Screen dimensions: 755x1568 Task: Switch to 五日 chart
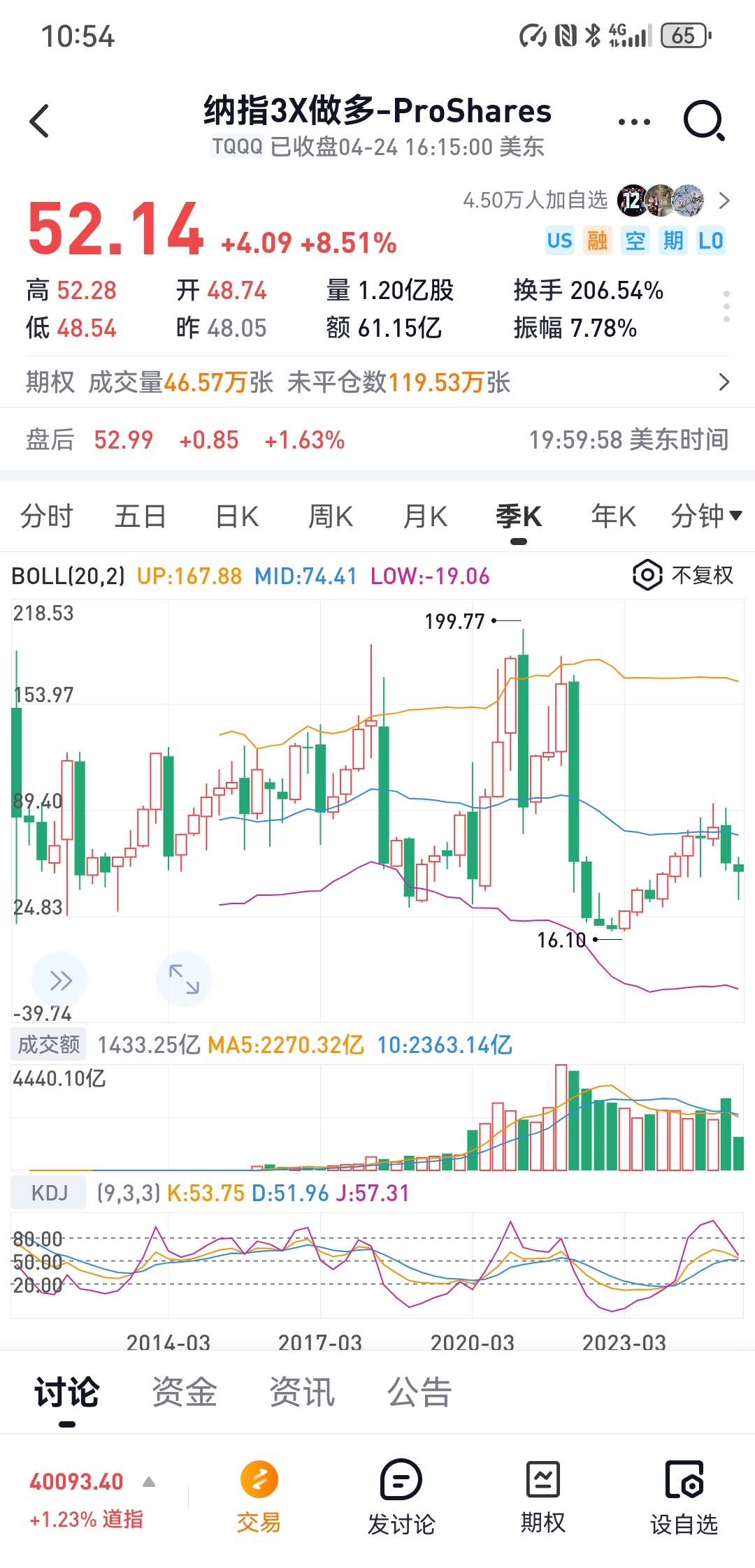click(x=141, y=517)
